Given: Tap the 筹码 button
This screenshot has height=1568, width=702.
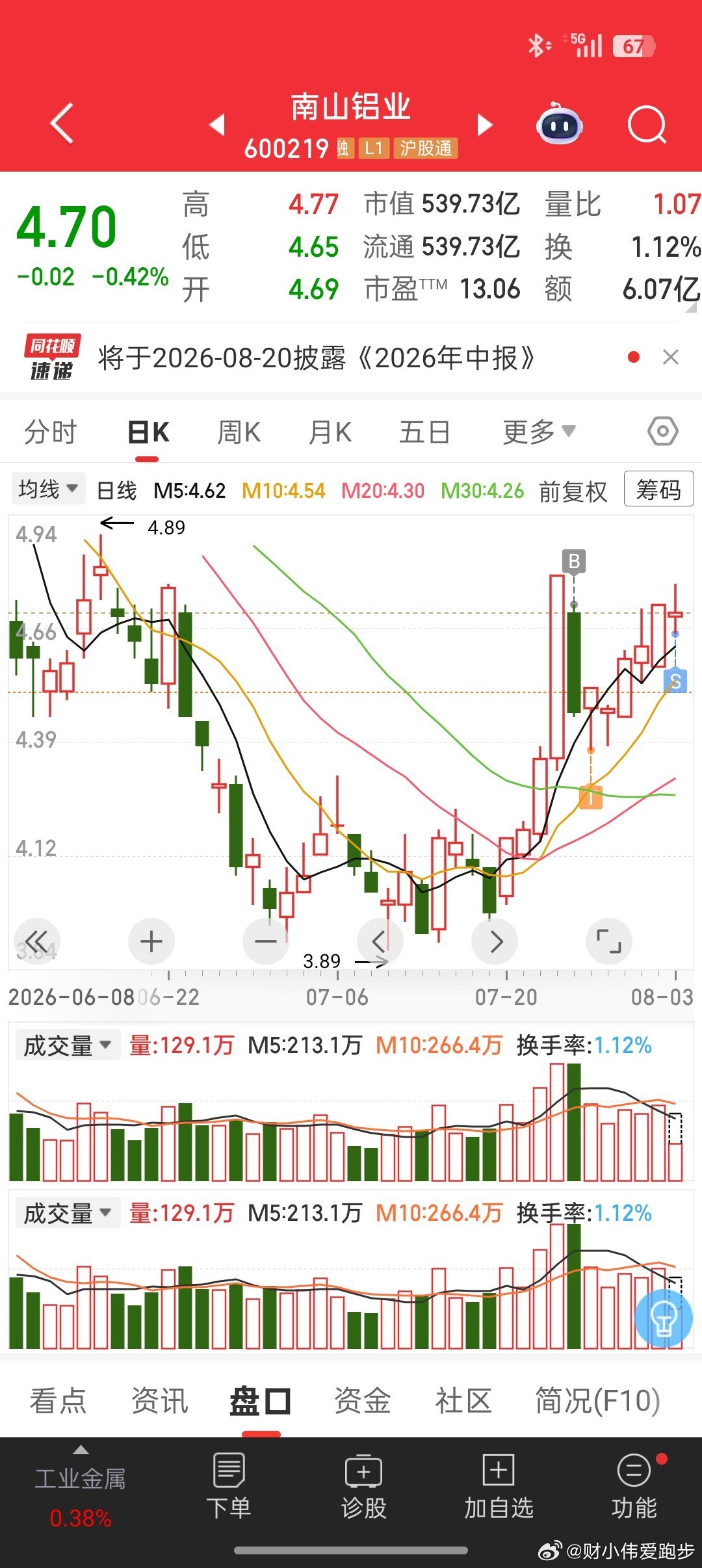Looking at the screenshot, I should coord(658,489).
